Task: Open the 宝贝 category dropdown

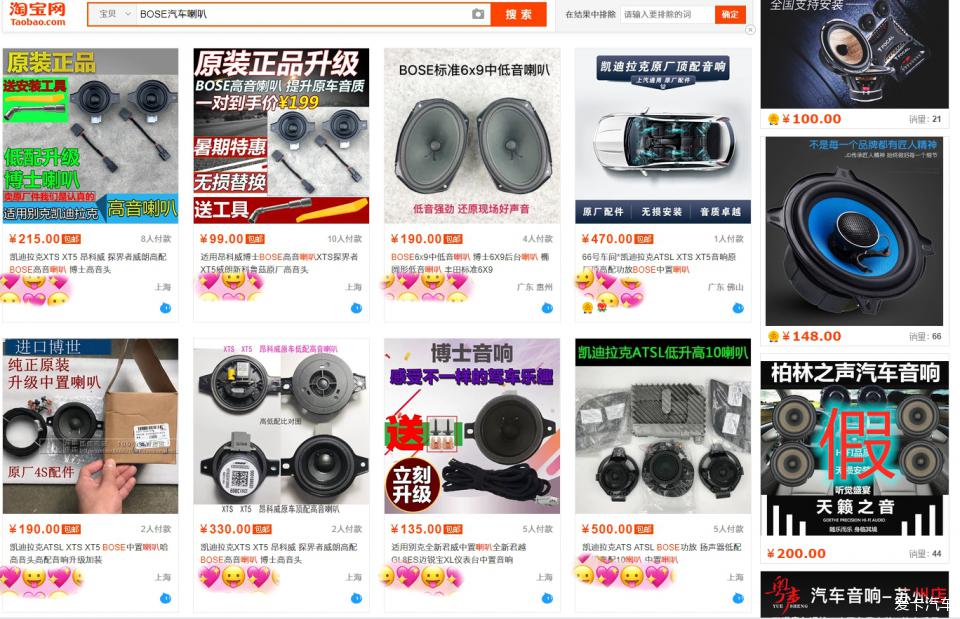Action: tap(114, 14)
